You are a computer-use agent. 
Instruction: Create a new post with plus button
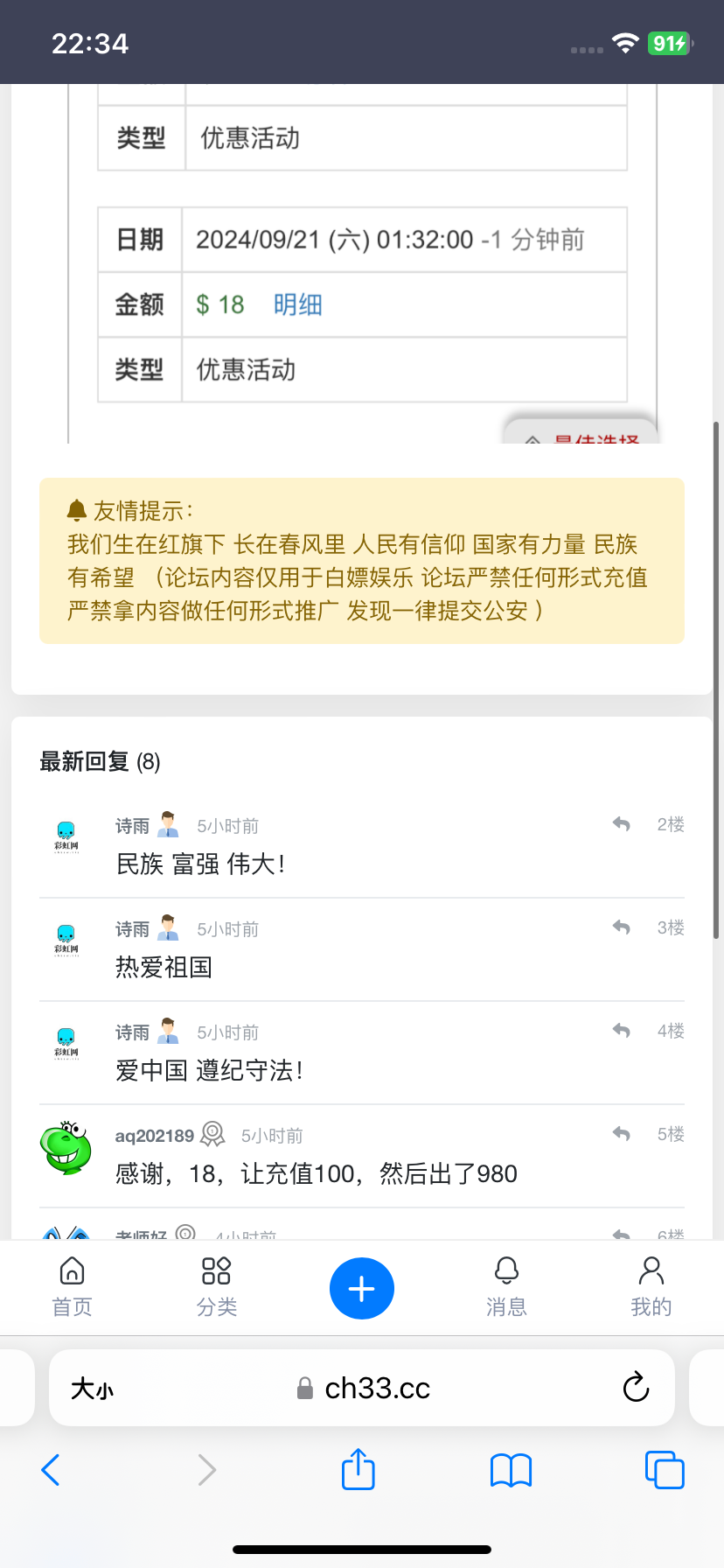click(362, 1289)
